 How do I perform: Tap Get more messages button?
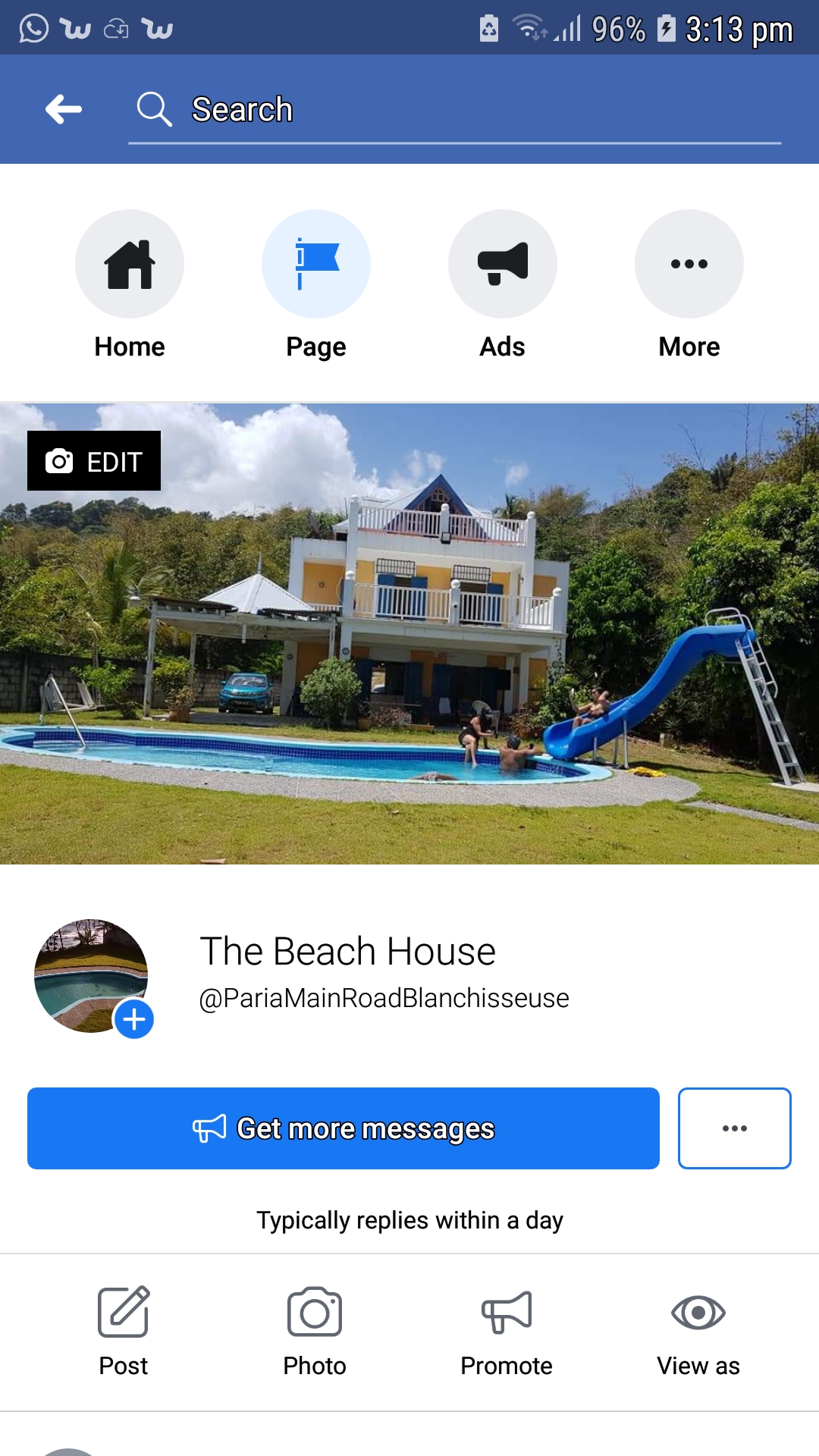344,1128
